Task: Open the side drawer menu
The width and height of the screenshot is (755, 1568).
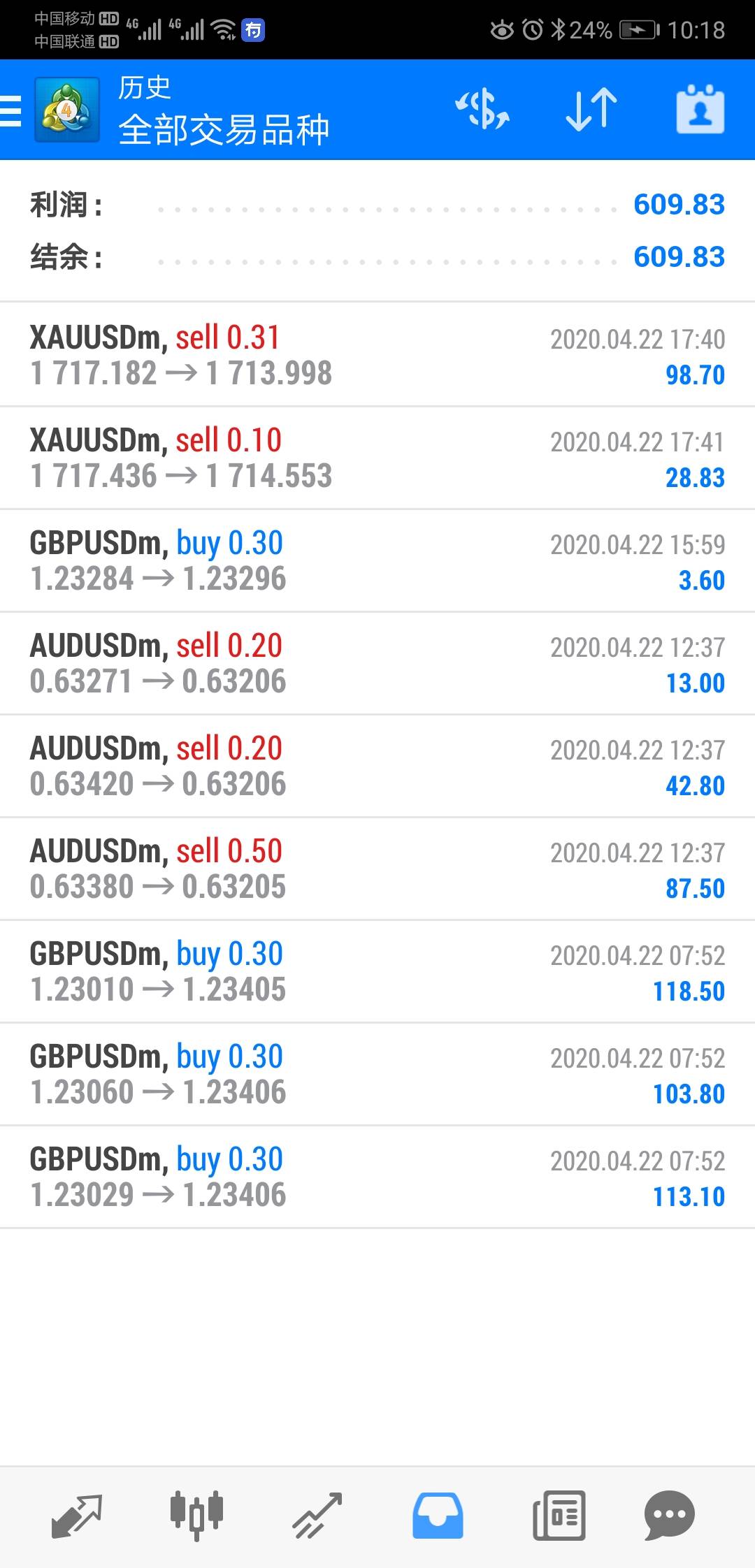Action: tap(11, 110)
